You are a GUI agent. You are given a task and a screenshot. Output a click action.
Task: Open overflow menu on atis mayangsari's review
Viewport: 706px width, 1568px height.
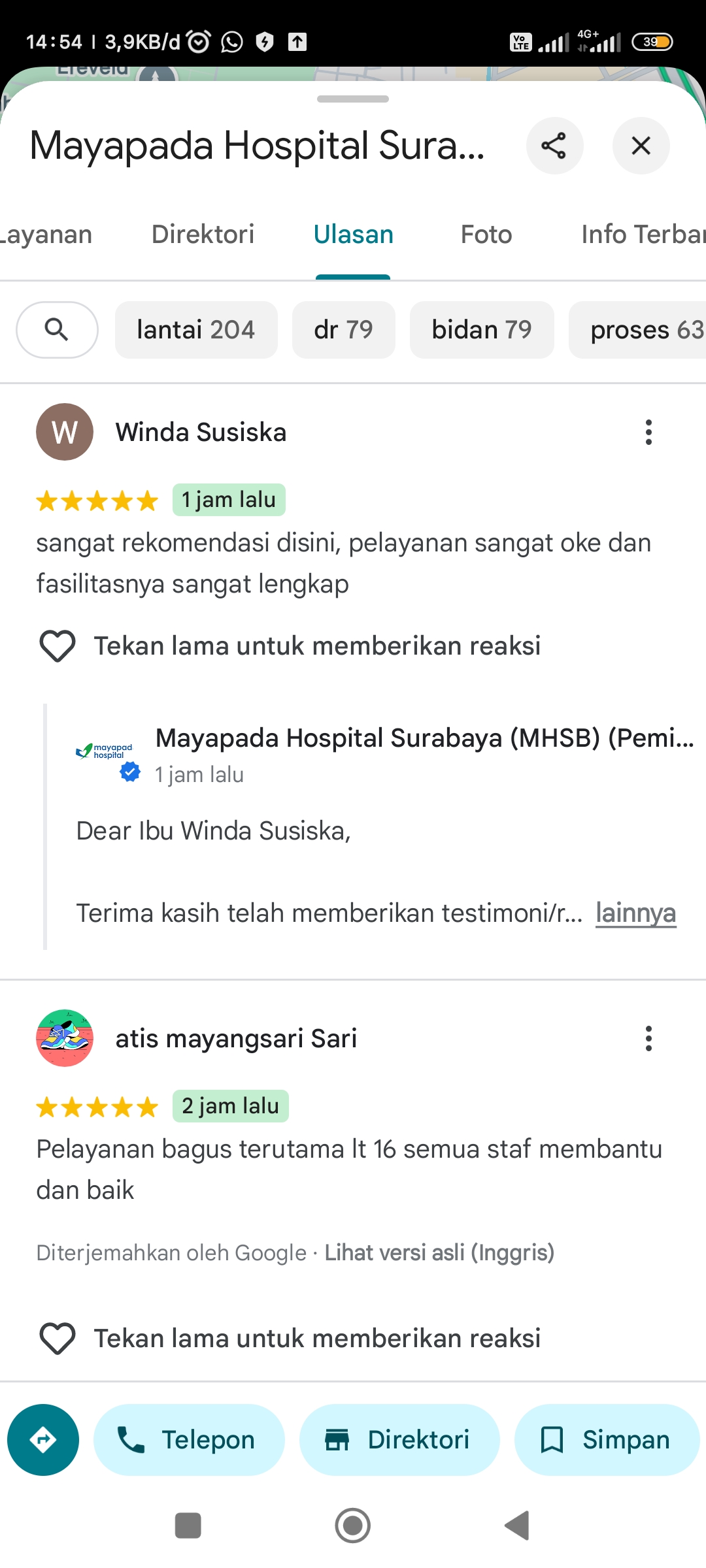(648, 1038)
